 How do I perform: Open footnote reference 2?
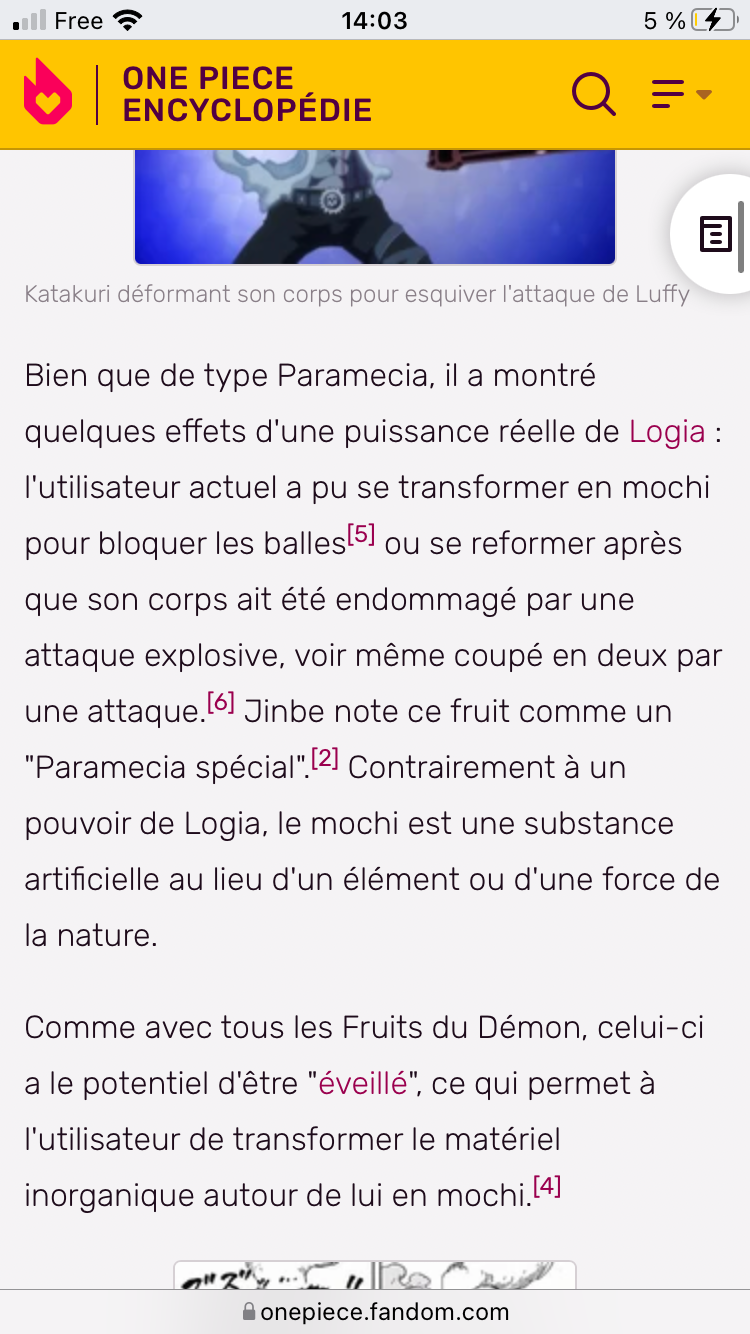pyautogui.click(x=325, y=759)
